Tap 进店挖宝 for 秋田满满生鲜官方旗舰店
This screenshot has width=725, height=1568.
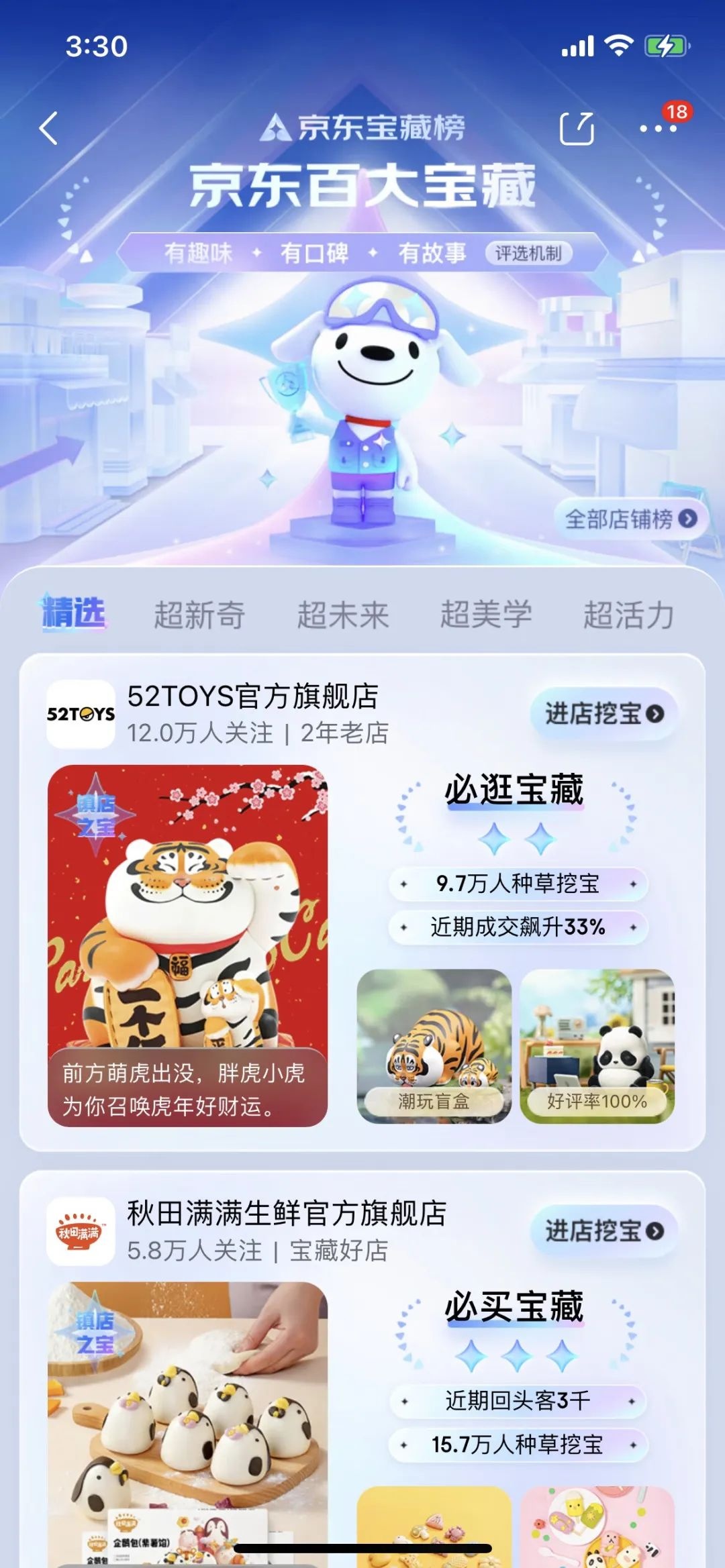pos(603,1231)
